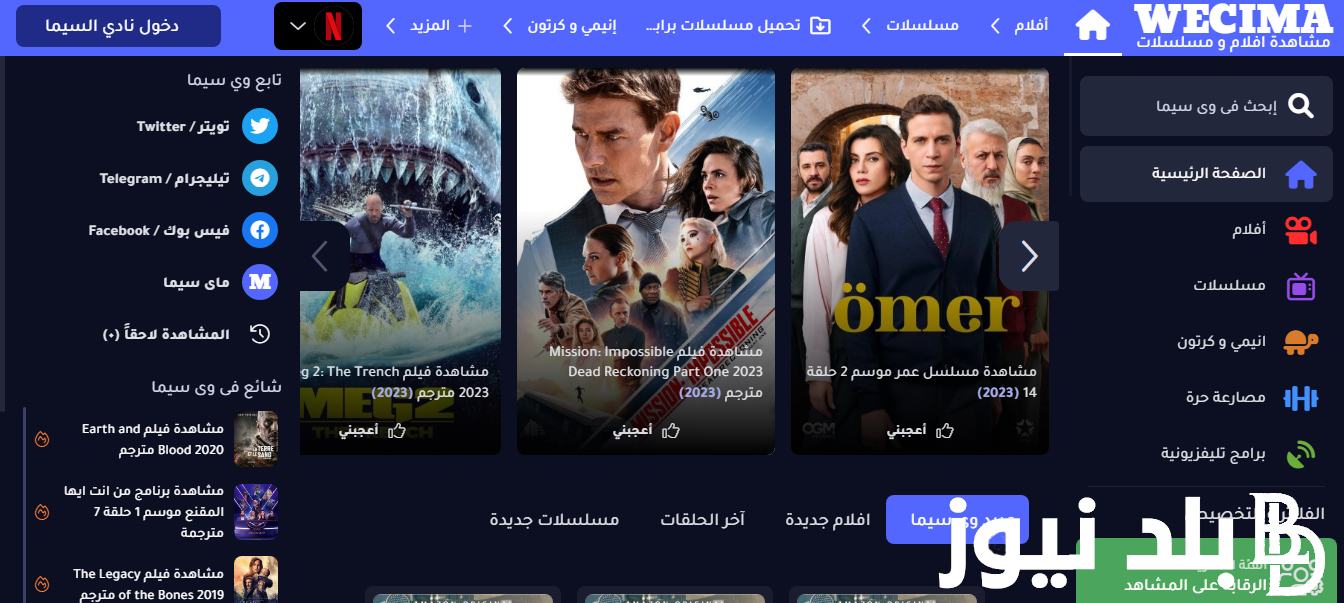Image resolution: width=1344 pixels, height=603 pixels.
Task: Tap the search box ابحث فى وى سيما
Action: 1205,105
